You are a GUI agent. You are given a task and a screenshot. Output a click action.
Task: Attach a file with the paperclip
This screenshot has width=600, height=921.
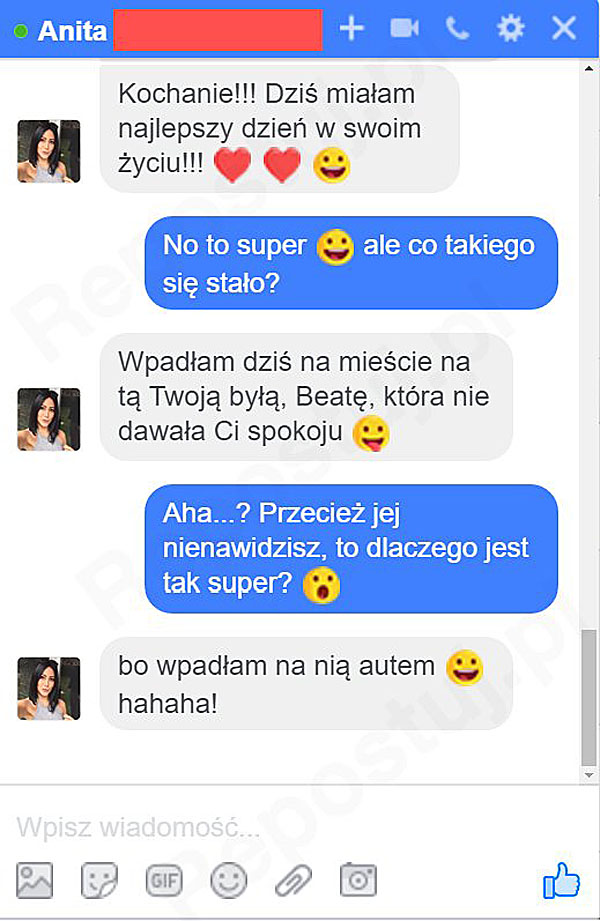[x=293, y=880]
